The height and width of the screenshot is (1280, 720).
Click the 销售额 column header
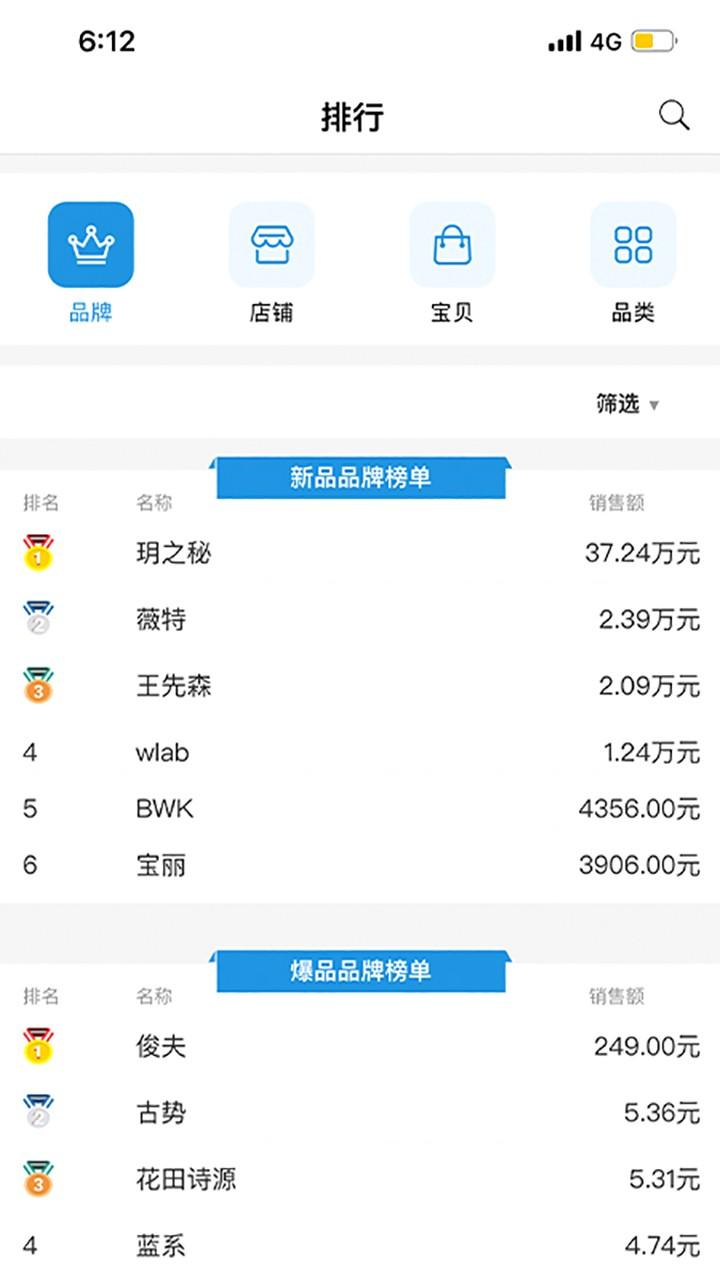coord(616,503)
